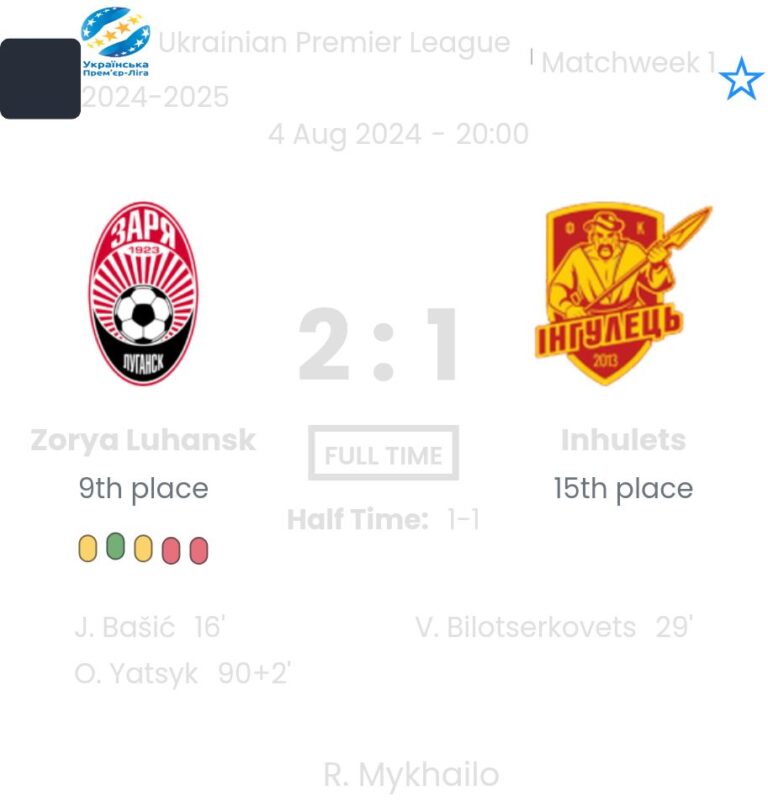Open the Zorya Luhansk team page
This screenshot has height=807, width=768.
[x=143, y=439]
